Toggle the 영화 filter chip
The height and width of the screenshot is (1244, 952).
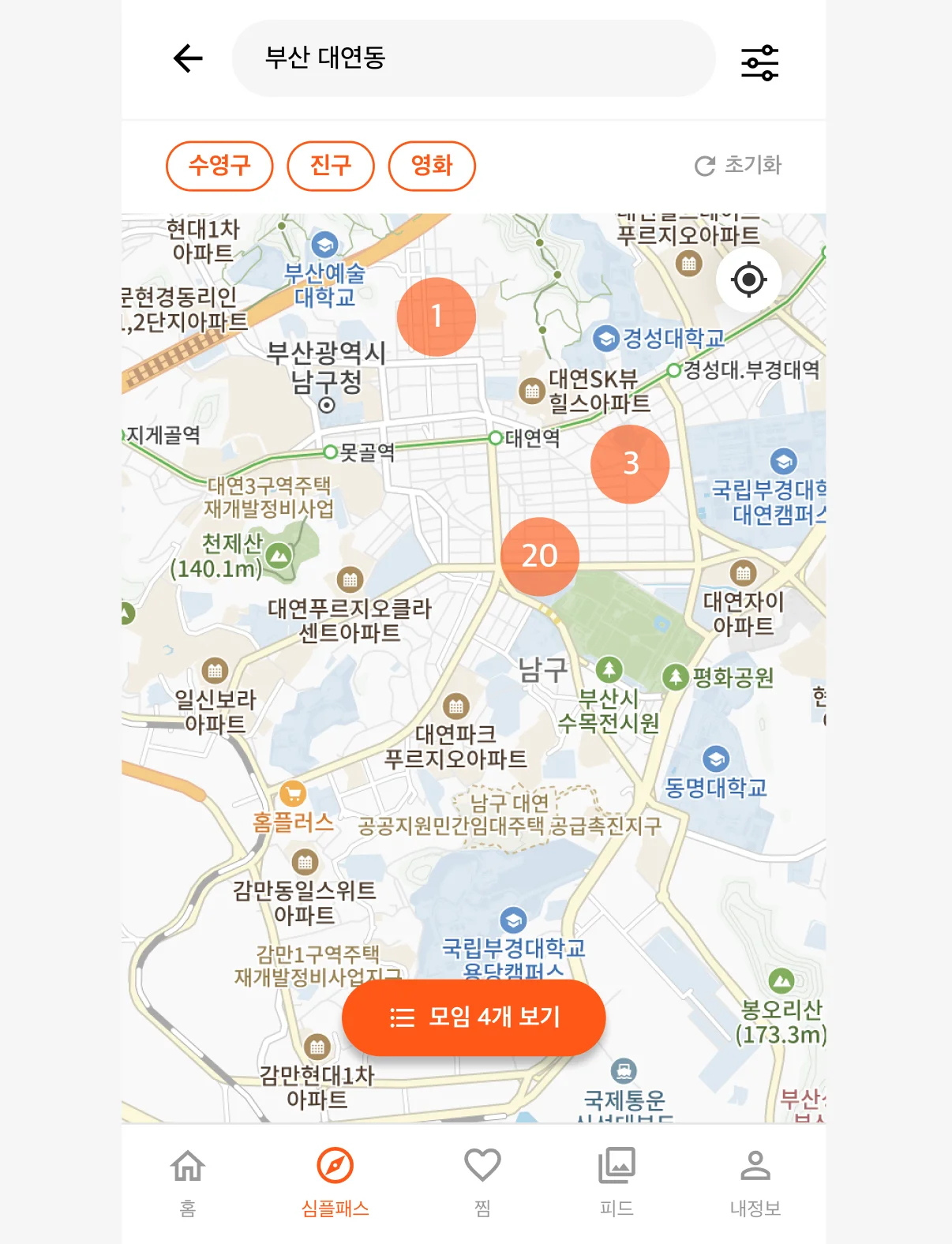(432, 166)
